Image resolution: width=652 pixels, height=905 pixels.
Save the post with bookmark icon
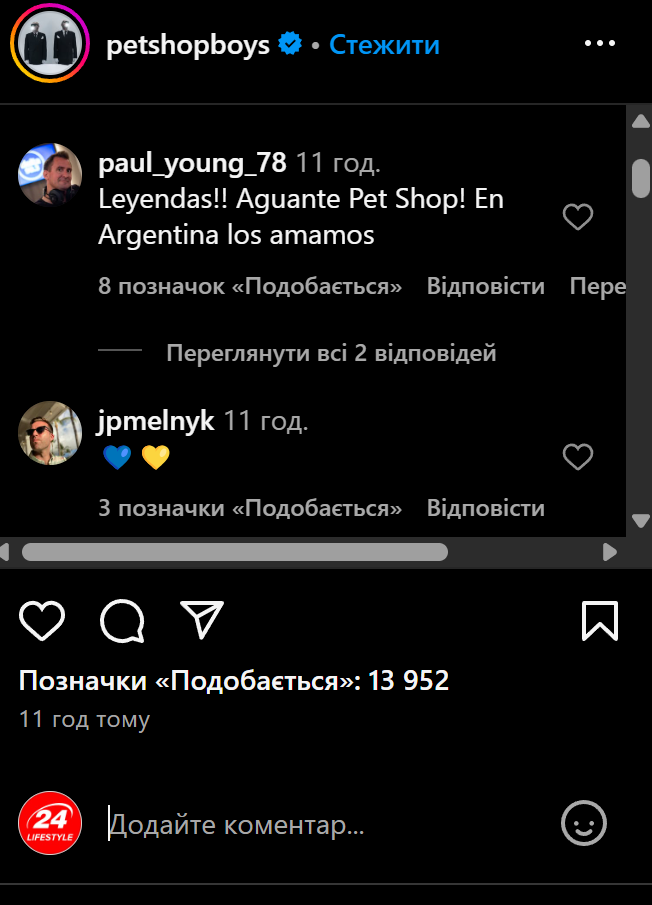coord(600,621)
